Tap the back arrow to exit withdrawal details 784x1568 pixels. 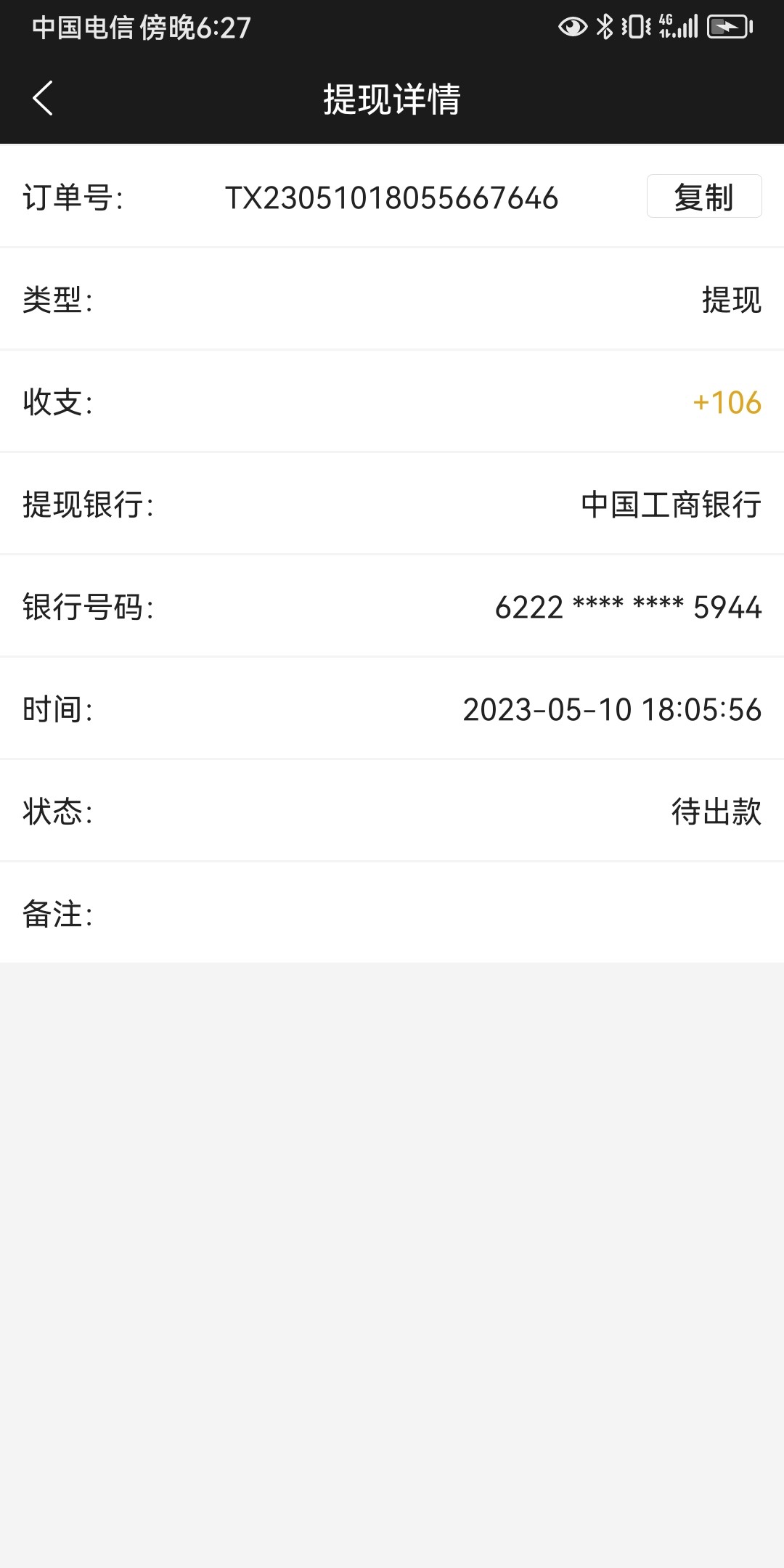click(44, 99)
